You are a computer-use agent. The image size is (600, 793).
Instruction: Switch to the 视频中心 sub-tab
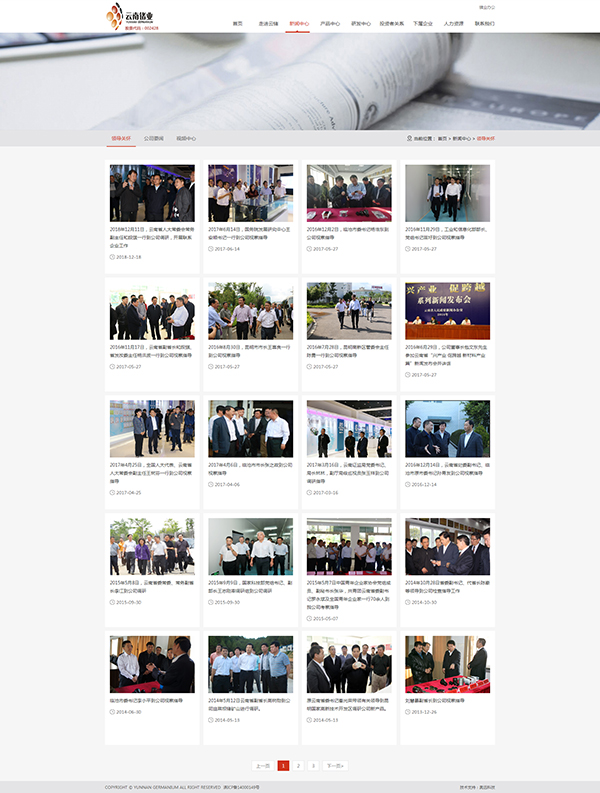click(186, 138)
